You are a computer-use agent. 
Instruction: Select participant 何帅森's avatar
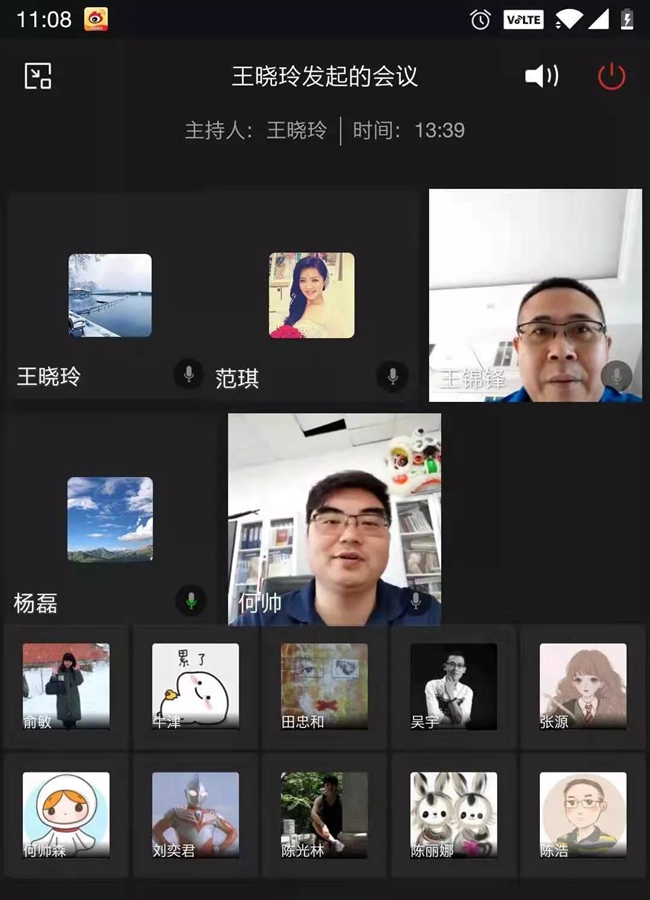(66, 815)
